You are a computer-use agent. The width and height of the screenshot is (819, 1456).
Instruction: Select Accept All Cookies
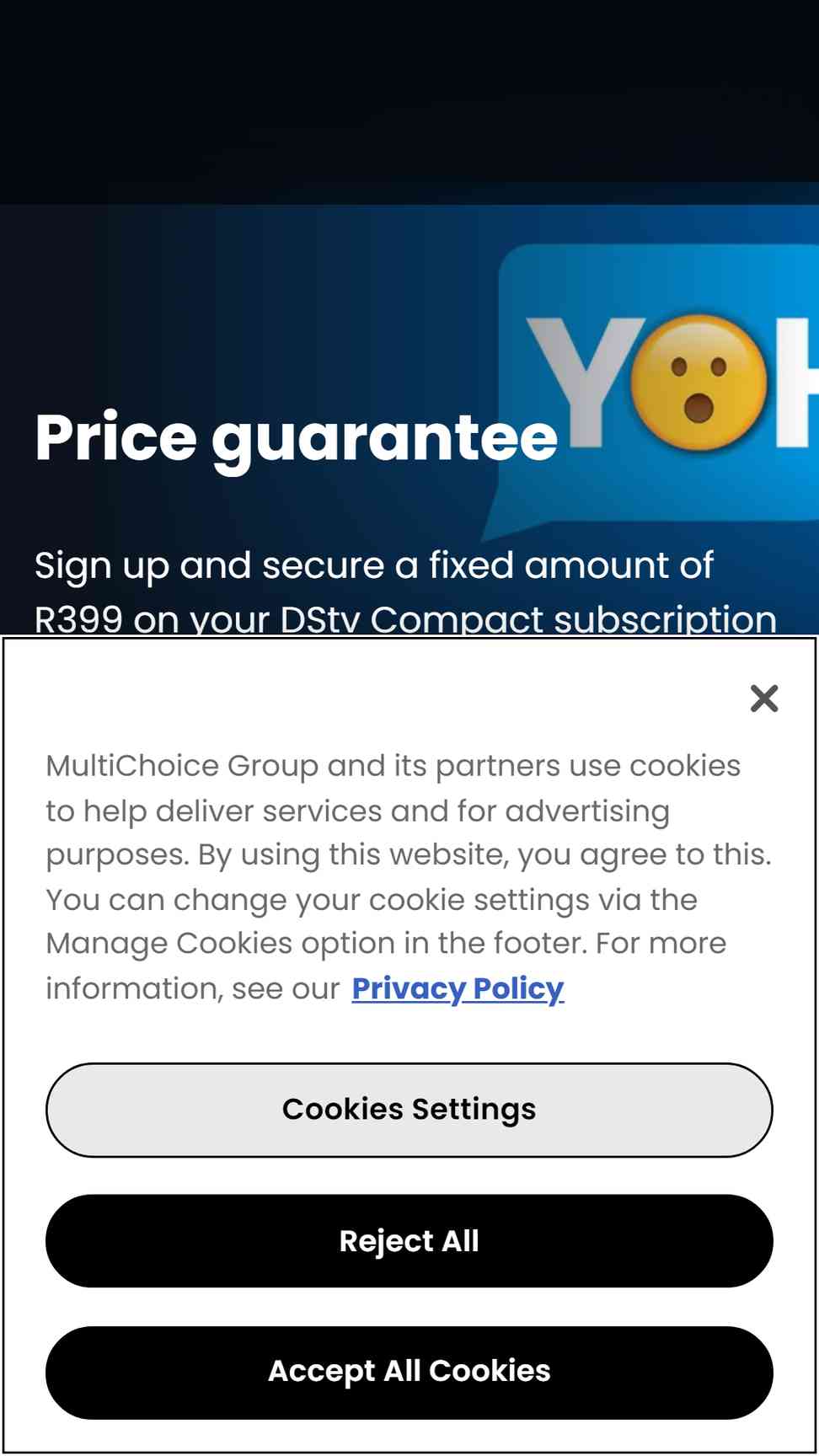[409, 1372]
